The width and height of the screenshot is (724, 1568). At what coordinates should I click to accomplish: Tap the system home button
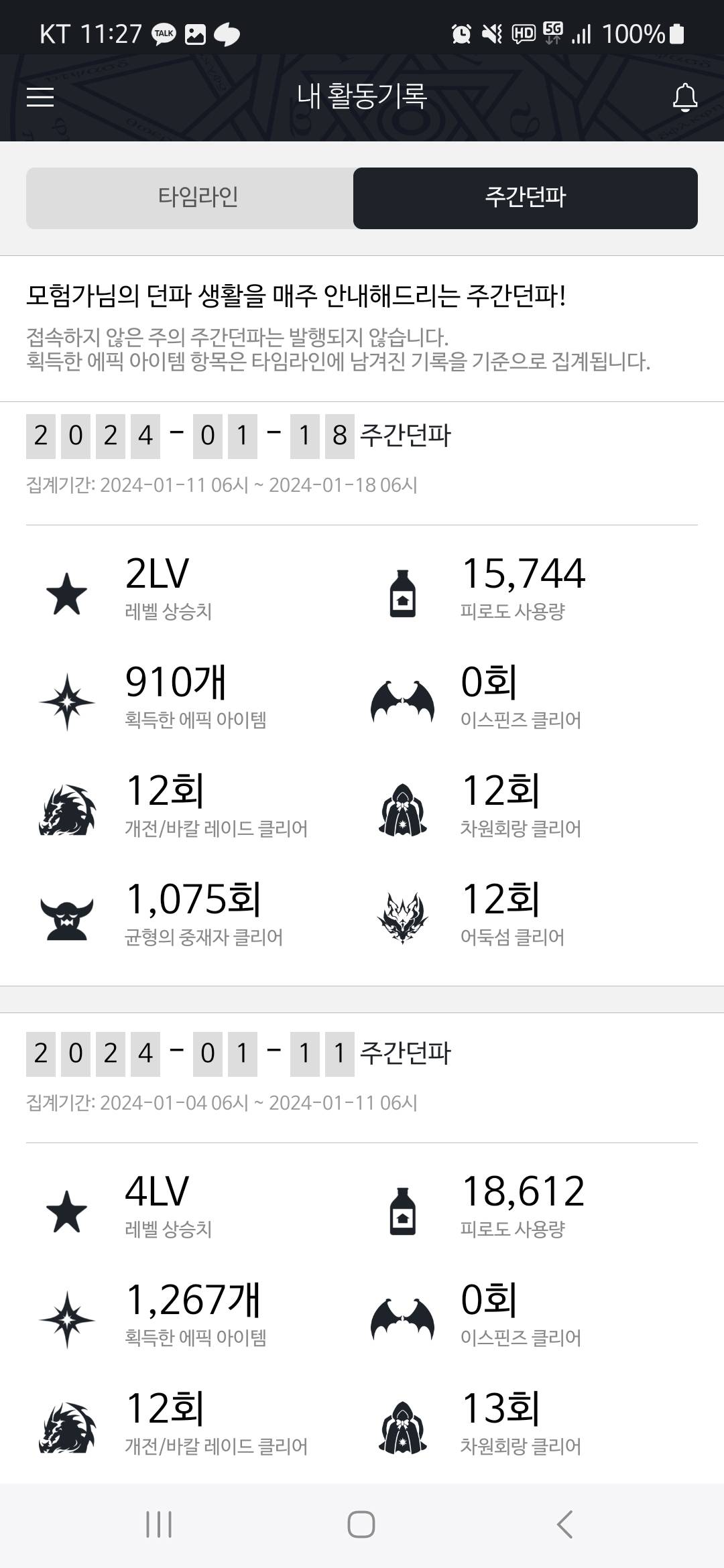click(361, 1525)
